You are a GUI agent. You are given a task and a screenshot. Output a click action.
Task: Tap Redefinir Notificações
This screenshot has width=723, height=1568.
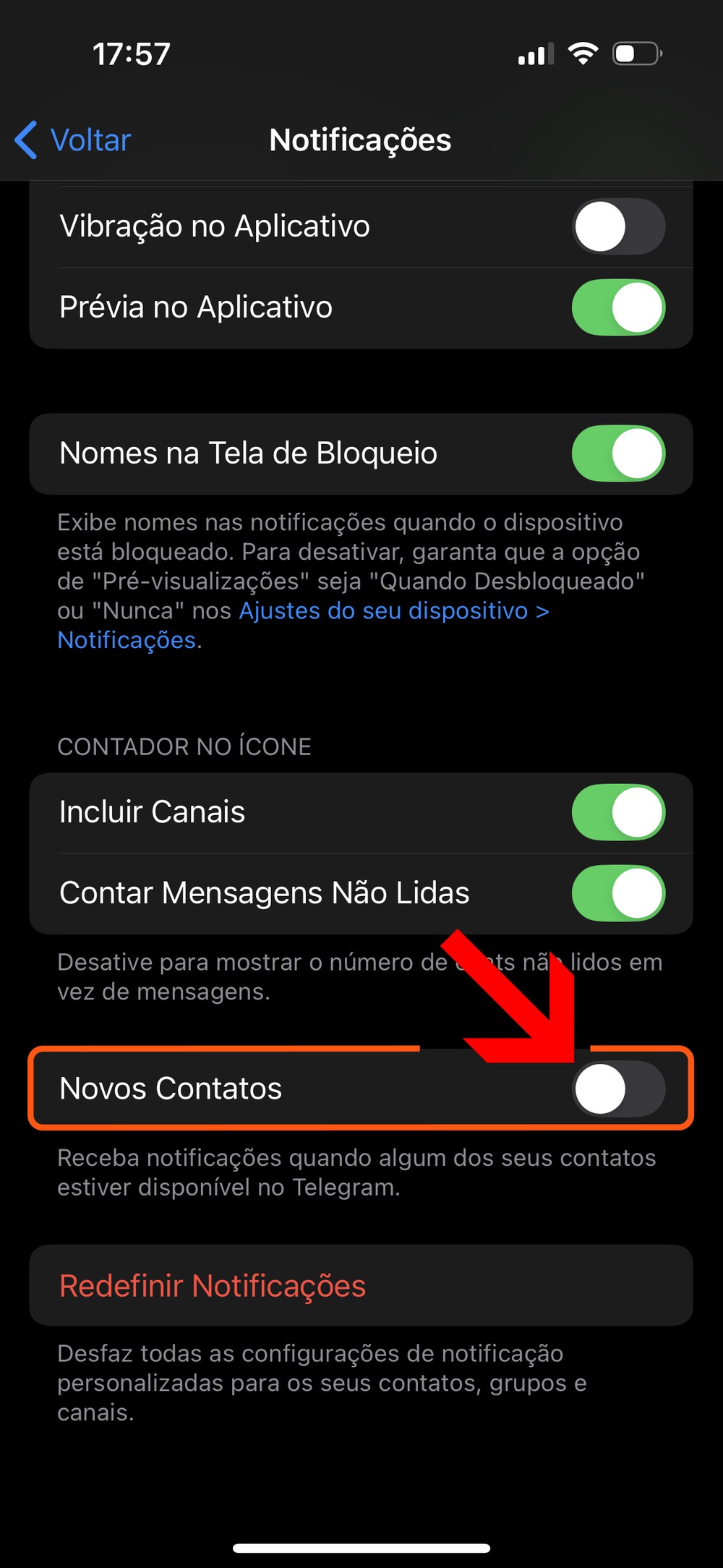pyautogui.click(x=213, y=1286)
